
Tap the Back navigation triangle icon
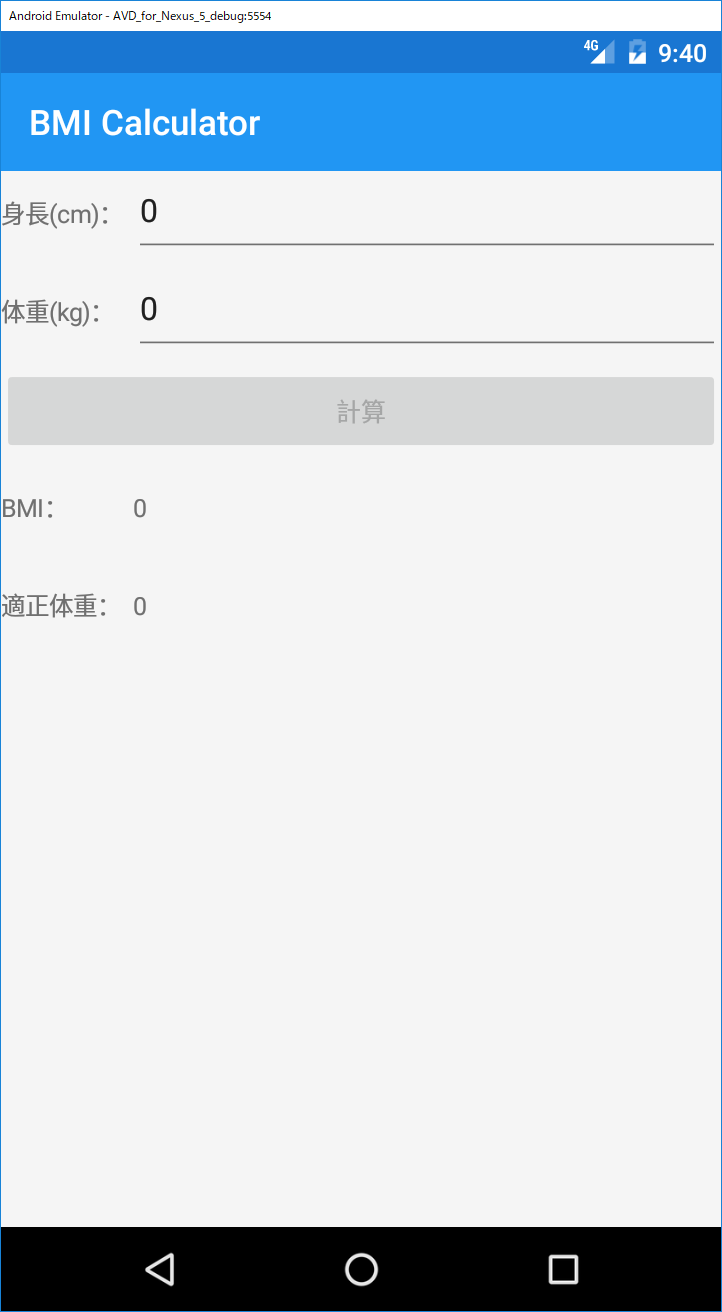point(160,1268)
